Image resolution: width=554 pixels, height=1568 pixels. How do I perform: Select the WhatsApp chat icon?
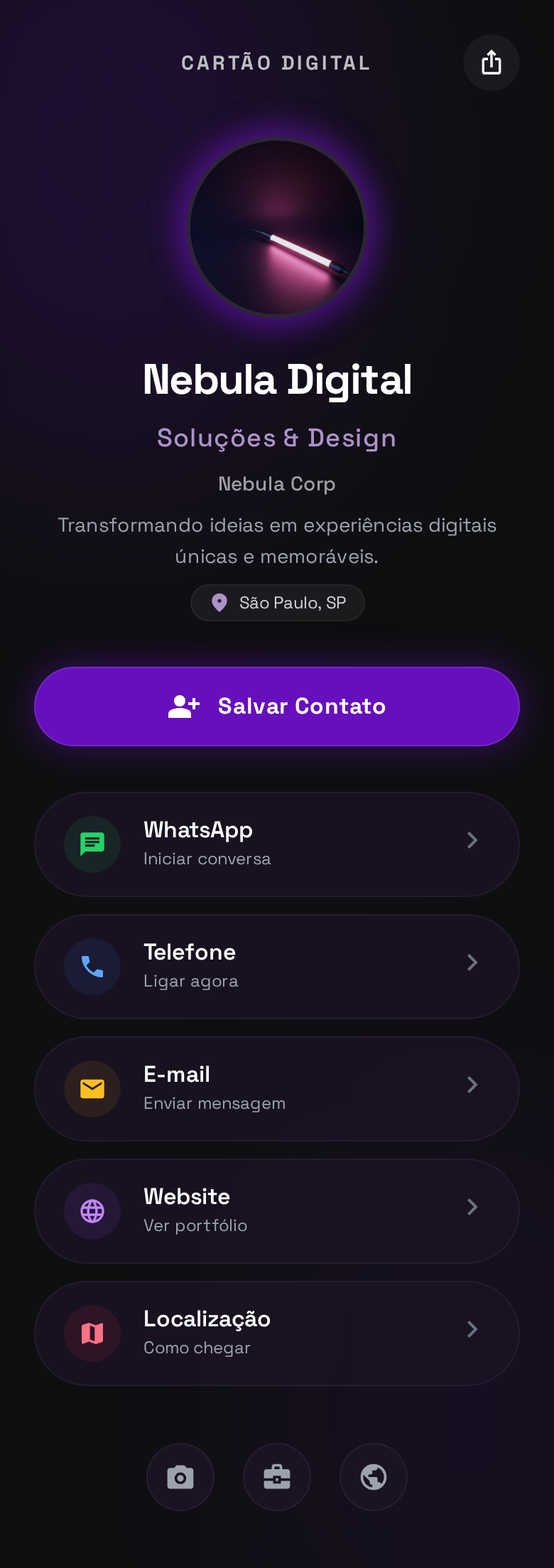[92, 844]
